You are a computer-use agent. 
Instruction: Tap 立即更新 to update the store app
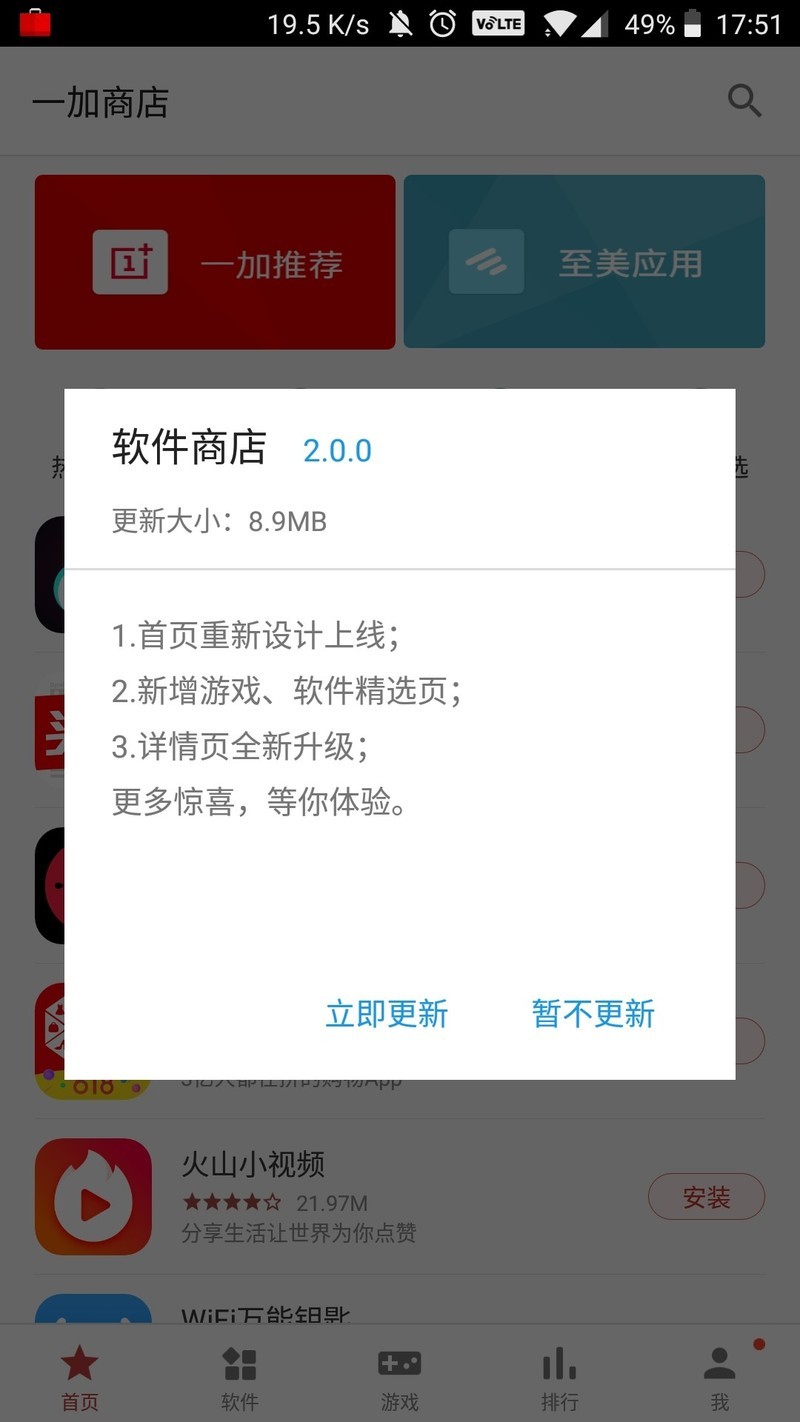tap(386, 1014)
